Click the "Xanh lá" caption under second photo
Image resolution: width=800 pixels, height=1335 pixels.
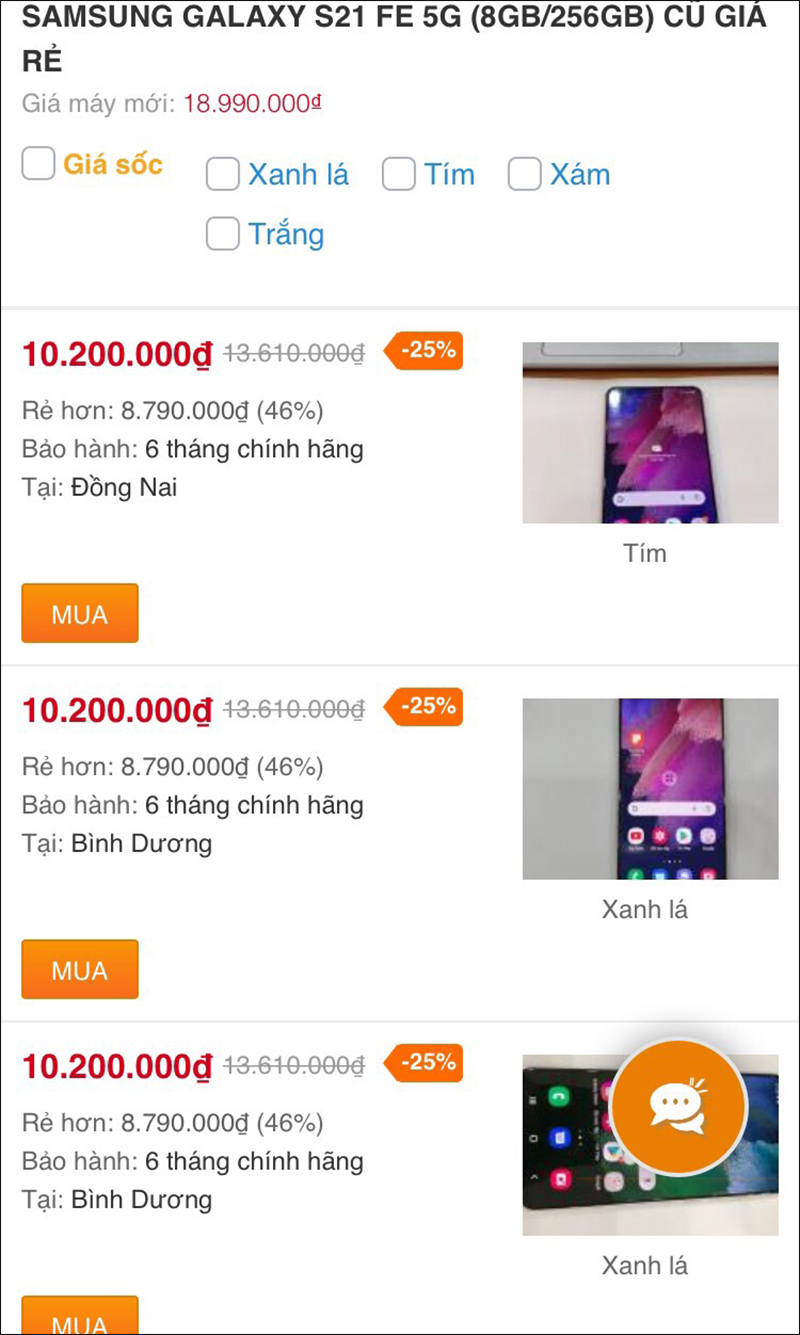click(x=645, y=909)
